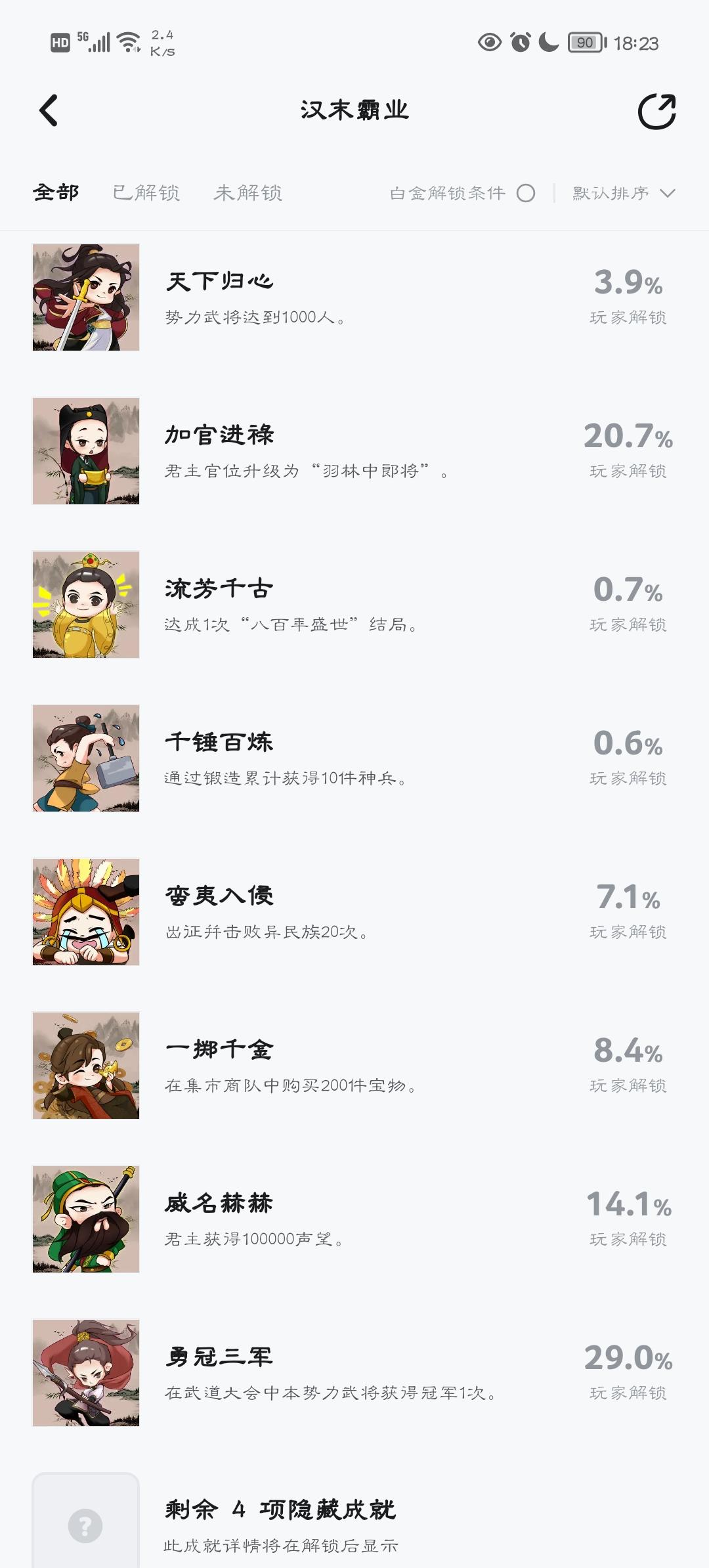This screenshot has height=1568, width=709.
Task: Tap the 威名赫赫 green-robed general icon
Action: [x=86, y=1221]
